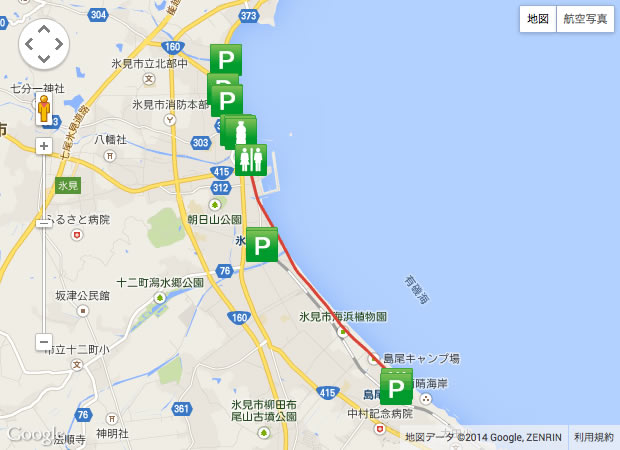Open the 利用規約 terms link
This screenshot has width=620, height=450.
(x=594, y=437)
